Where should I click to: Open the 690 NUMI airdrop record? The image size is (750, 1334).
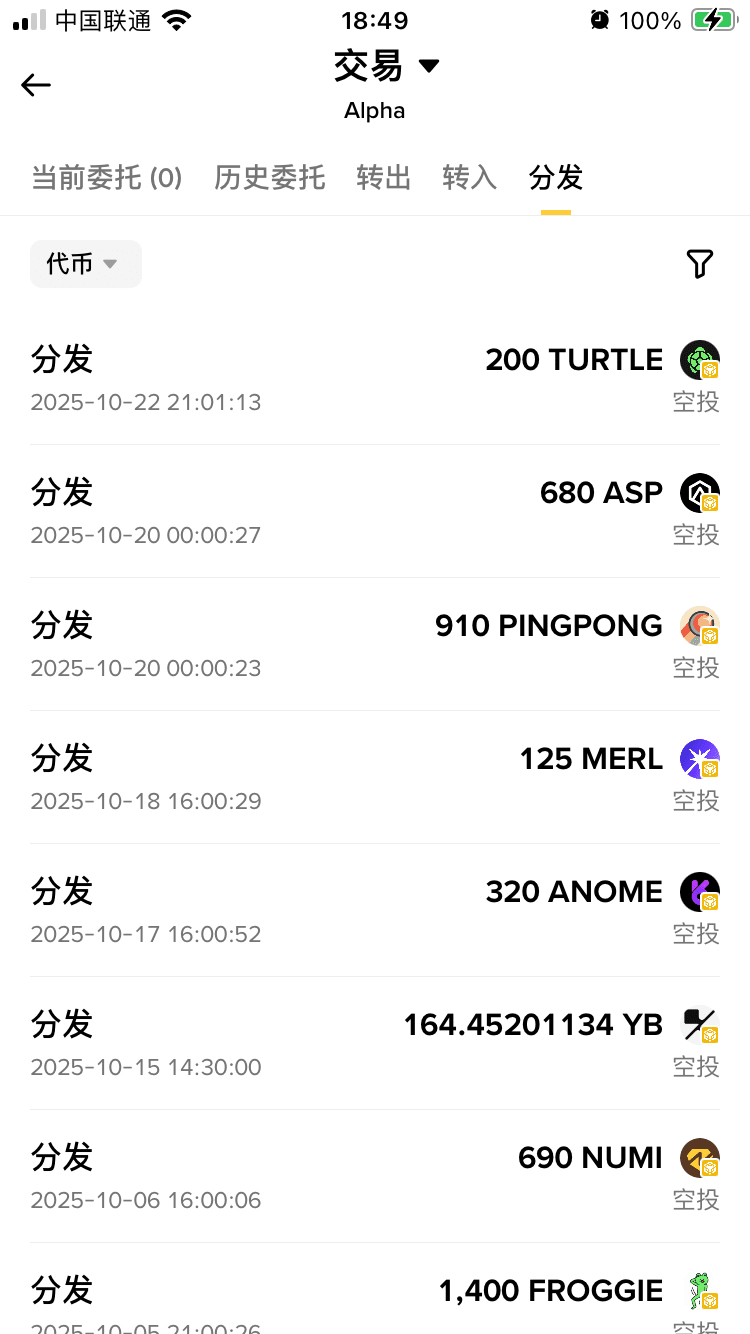click(375, 1177)
